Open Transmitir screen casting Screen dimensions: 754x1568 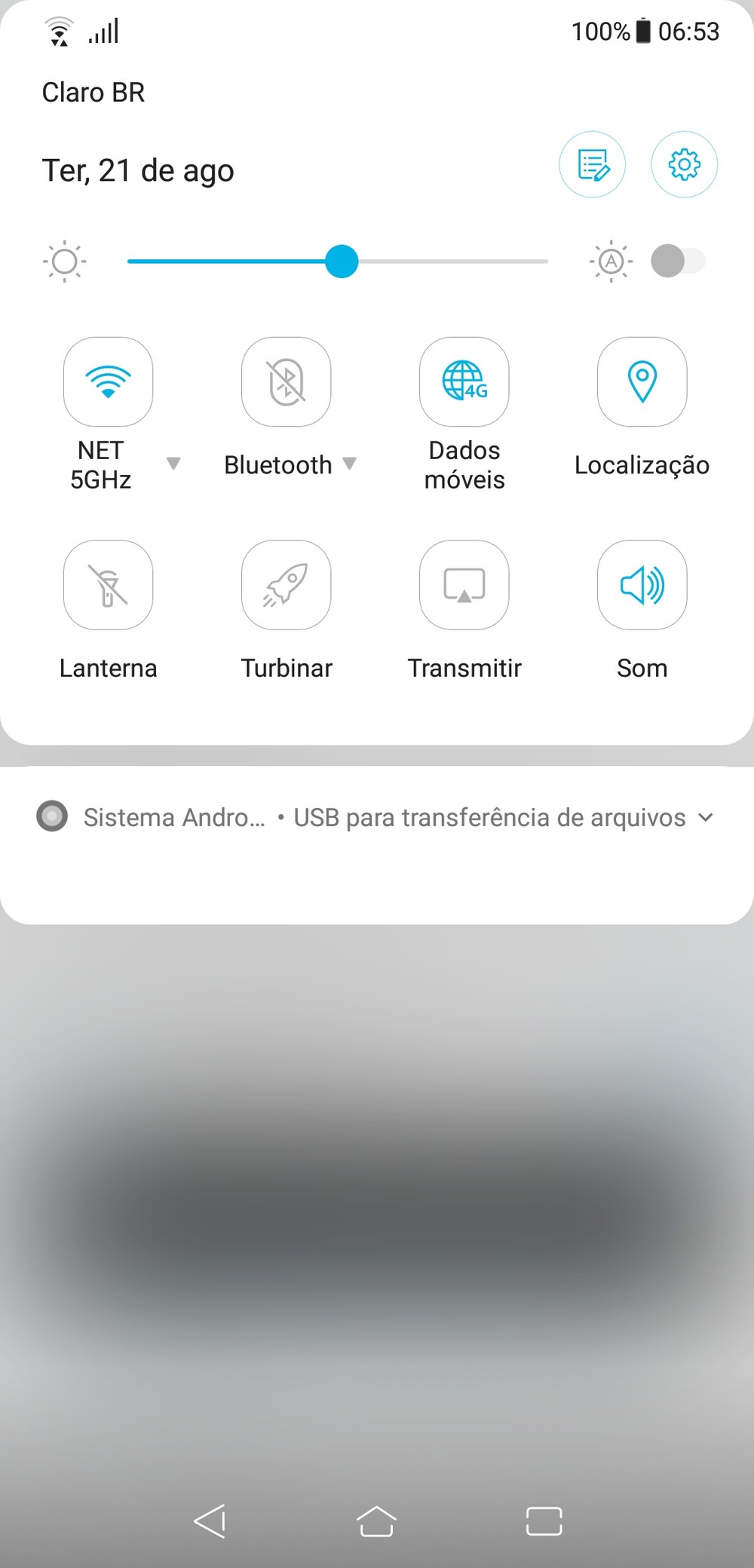(x=464, y=585)
